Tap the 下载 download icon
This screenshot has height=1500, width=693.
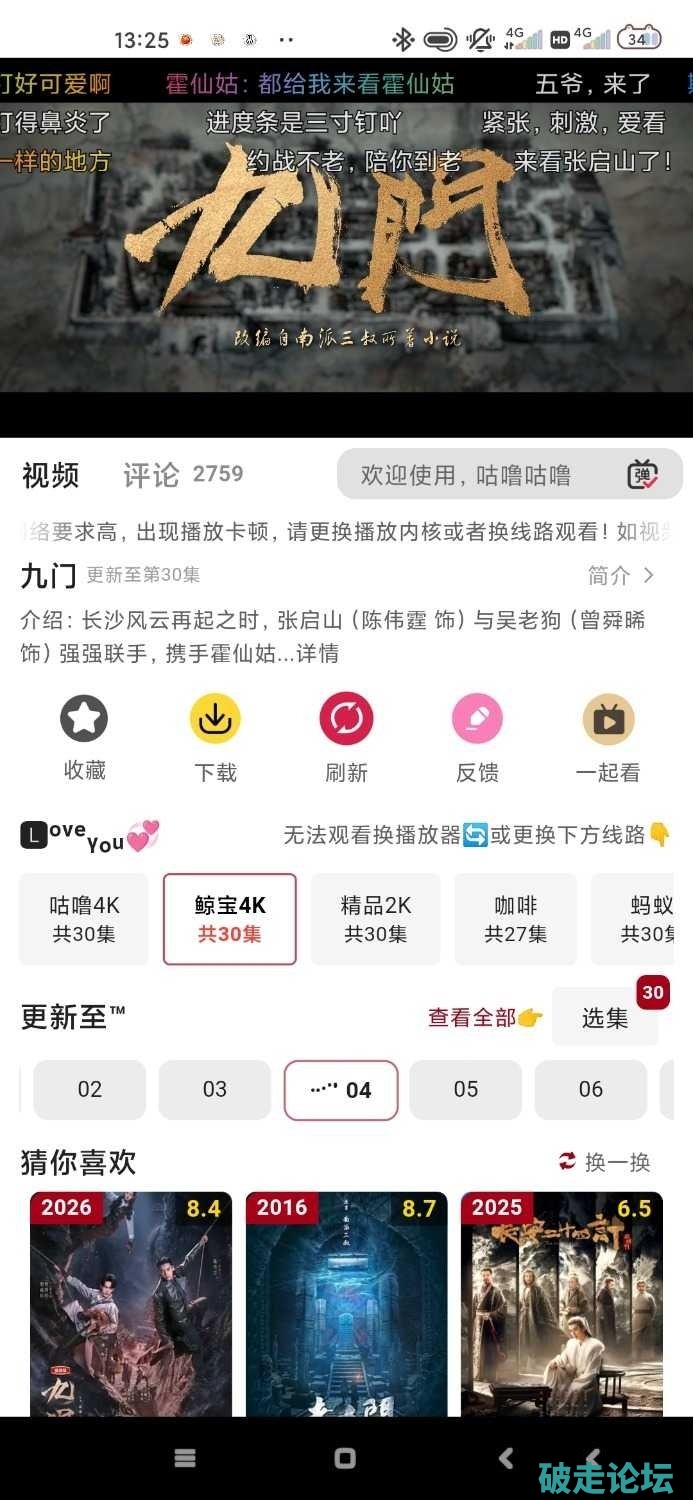(215, 738)
